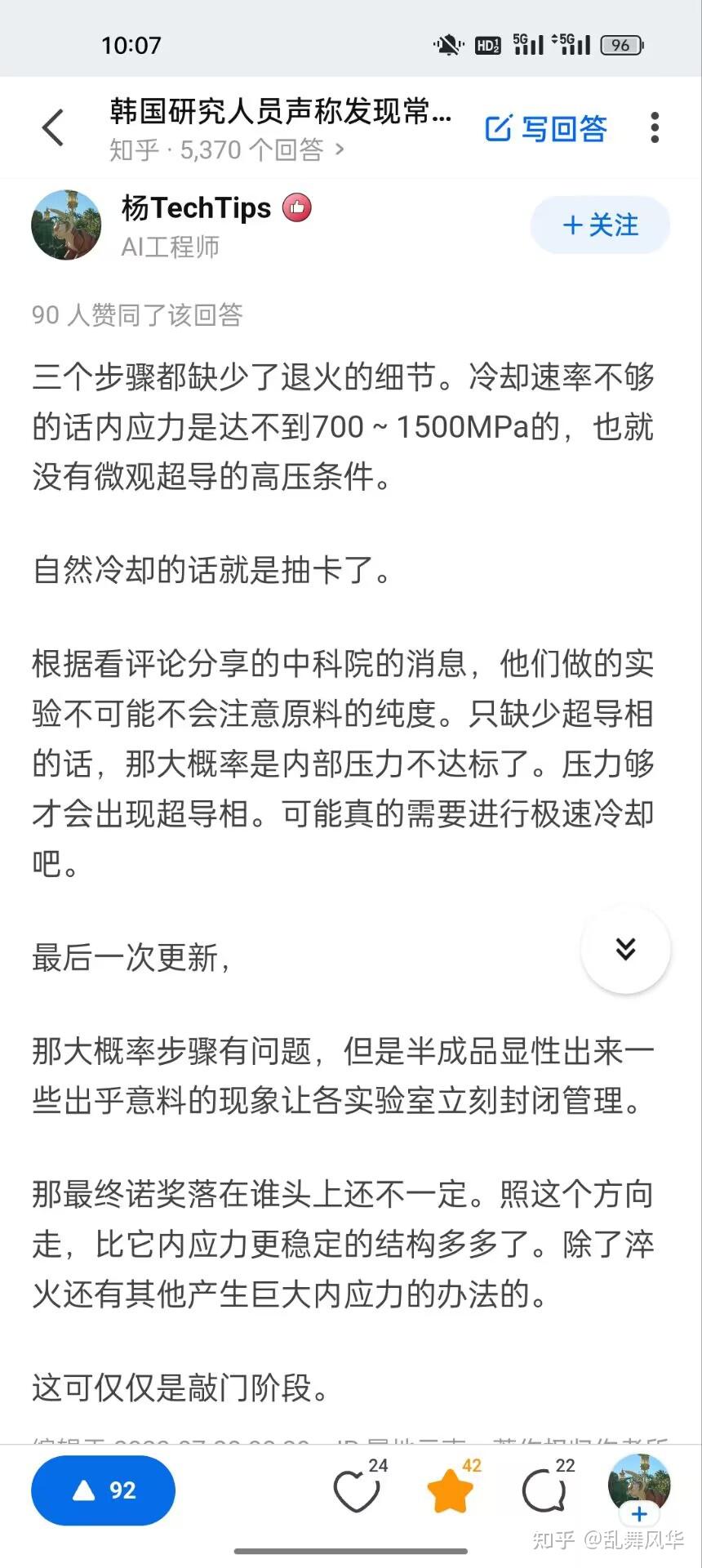Go back using the header arrow

point(53,127)
